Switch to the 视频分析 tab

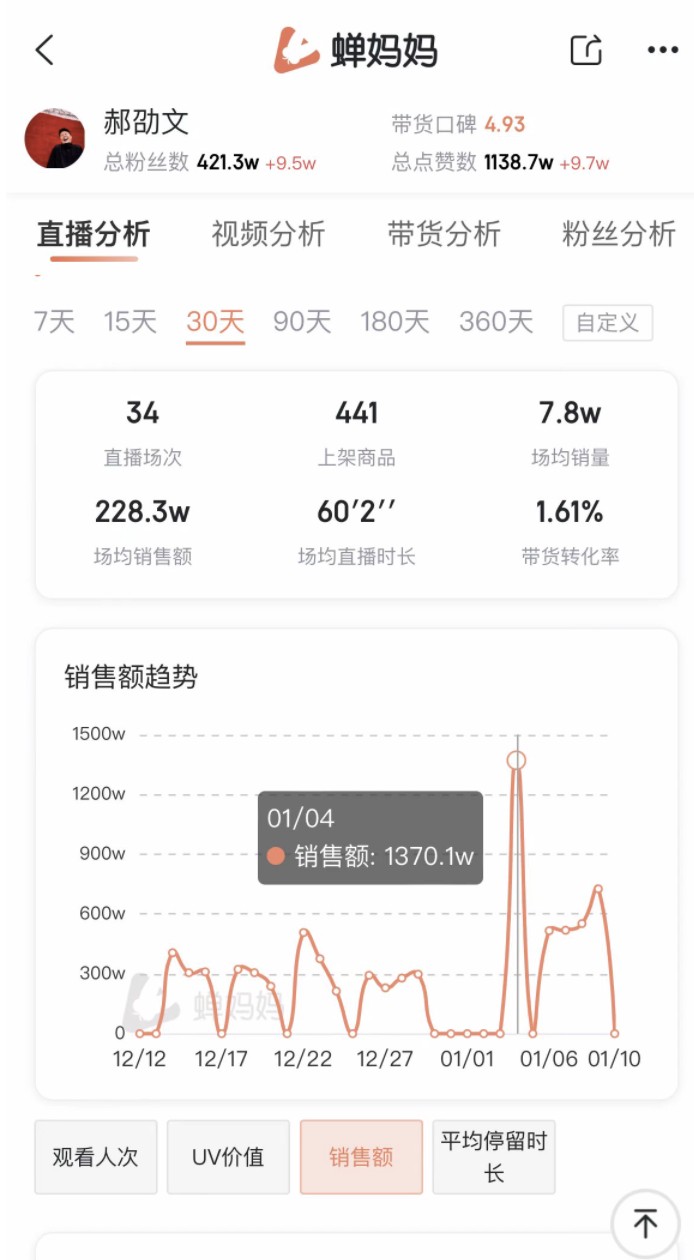pyautogui.click(x=268, y=234)
